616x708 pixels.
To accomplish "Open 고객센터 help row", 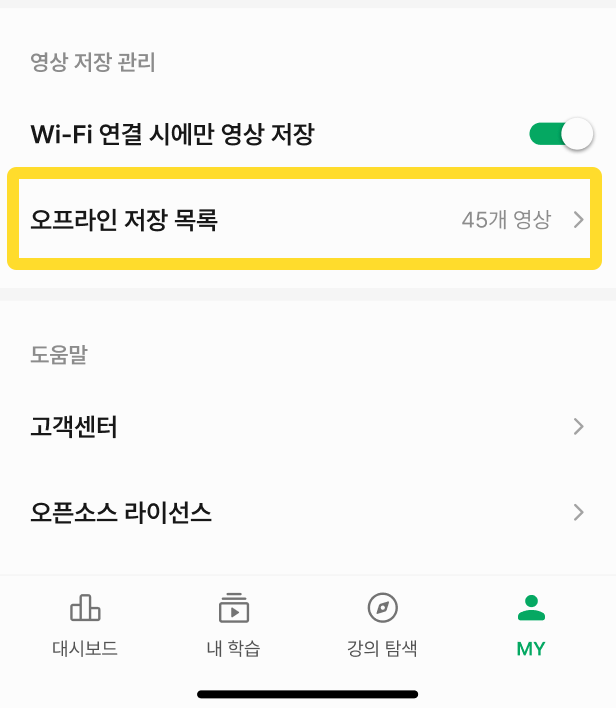I will [x=305, y=428].
